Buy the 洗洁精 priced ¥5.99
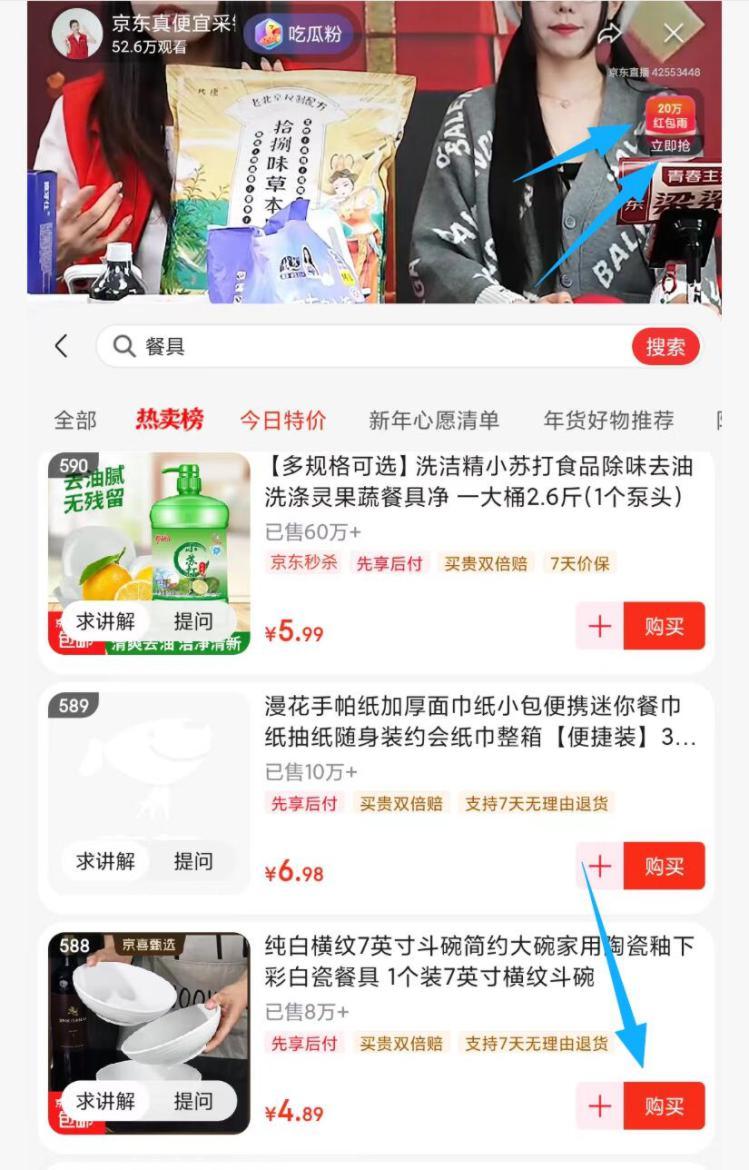749x1170 pixels. (664, 626)
